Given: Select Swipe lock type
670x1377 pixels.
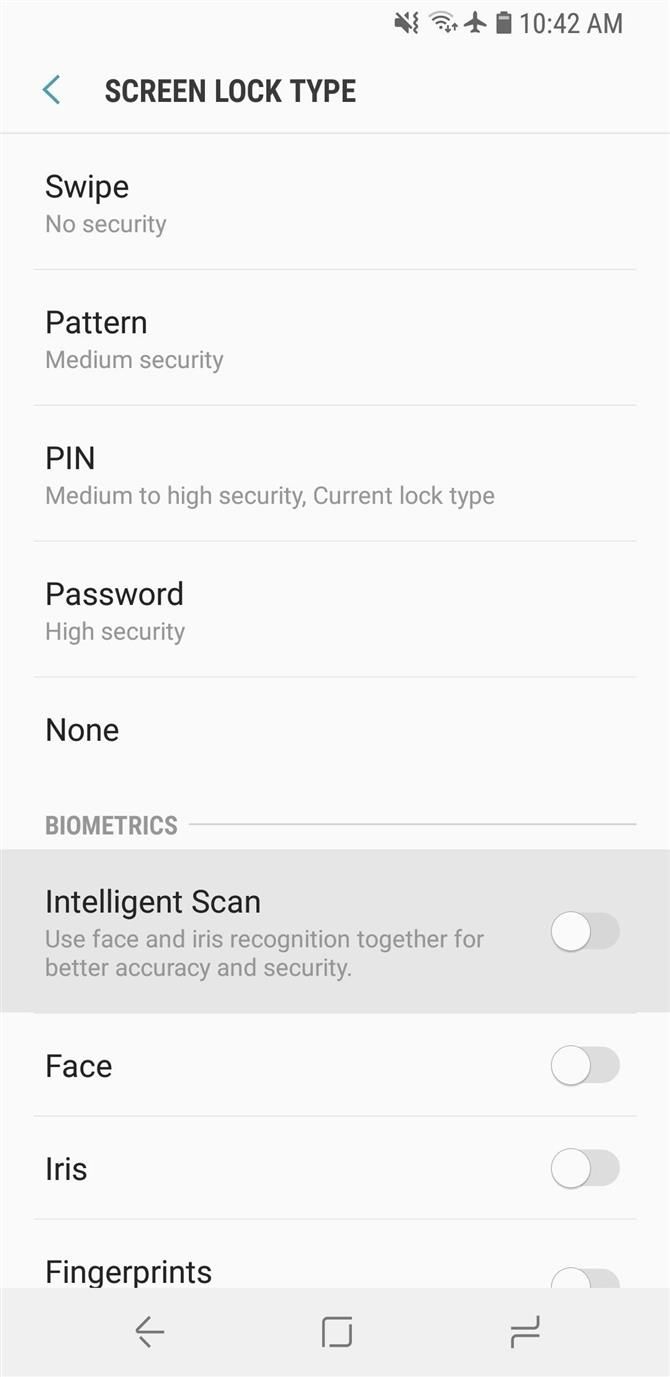Looking at the screenshot, I should pyautogui.click(x=335, y=203).
